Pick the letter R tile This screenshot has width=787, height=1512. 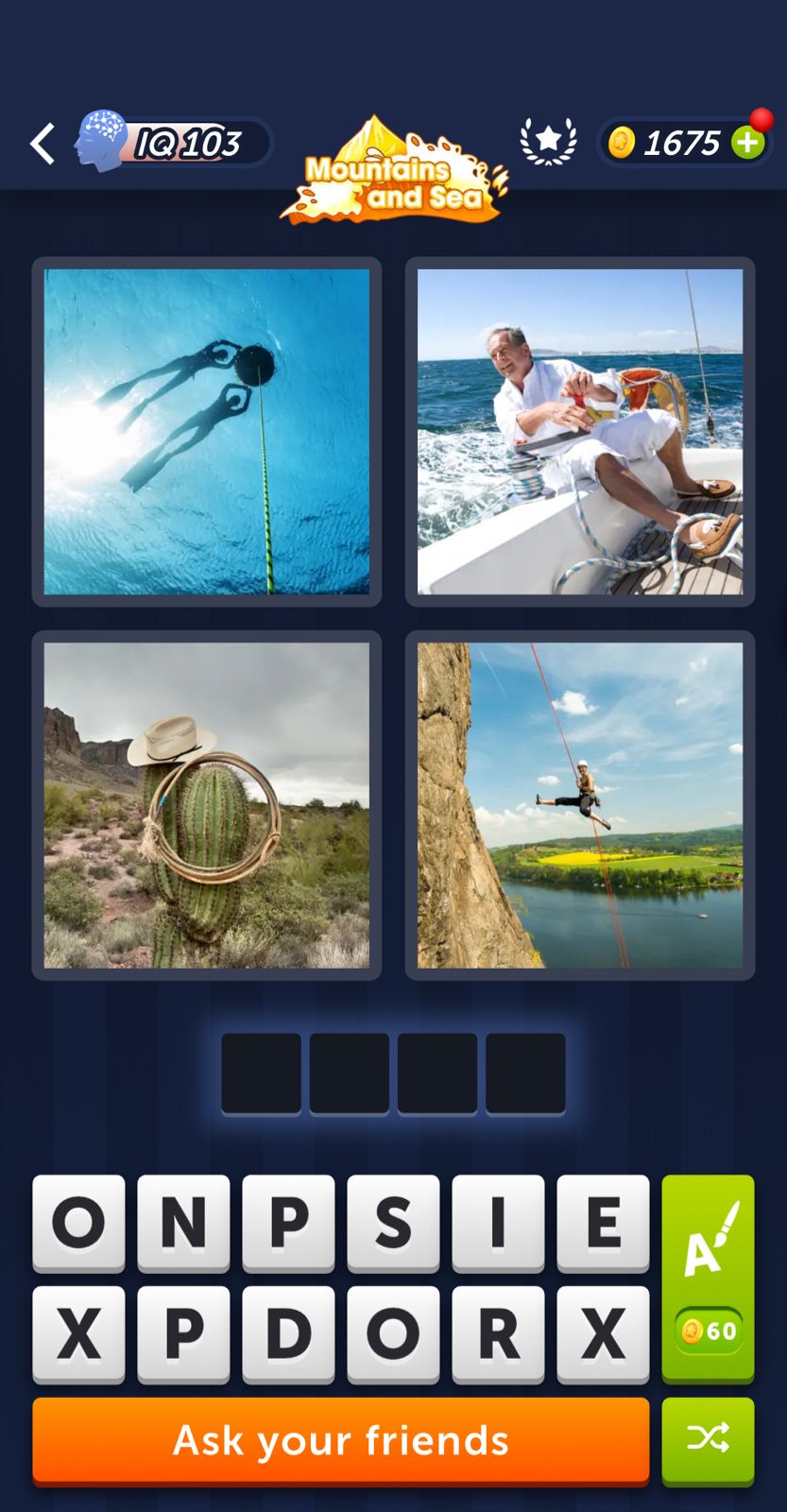(498, 1333)
